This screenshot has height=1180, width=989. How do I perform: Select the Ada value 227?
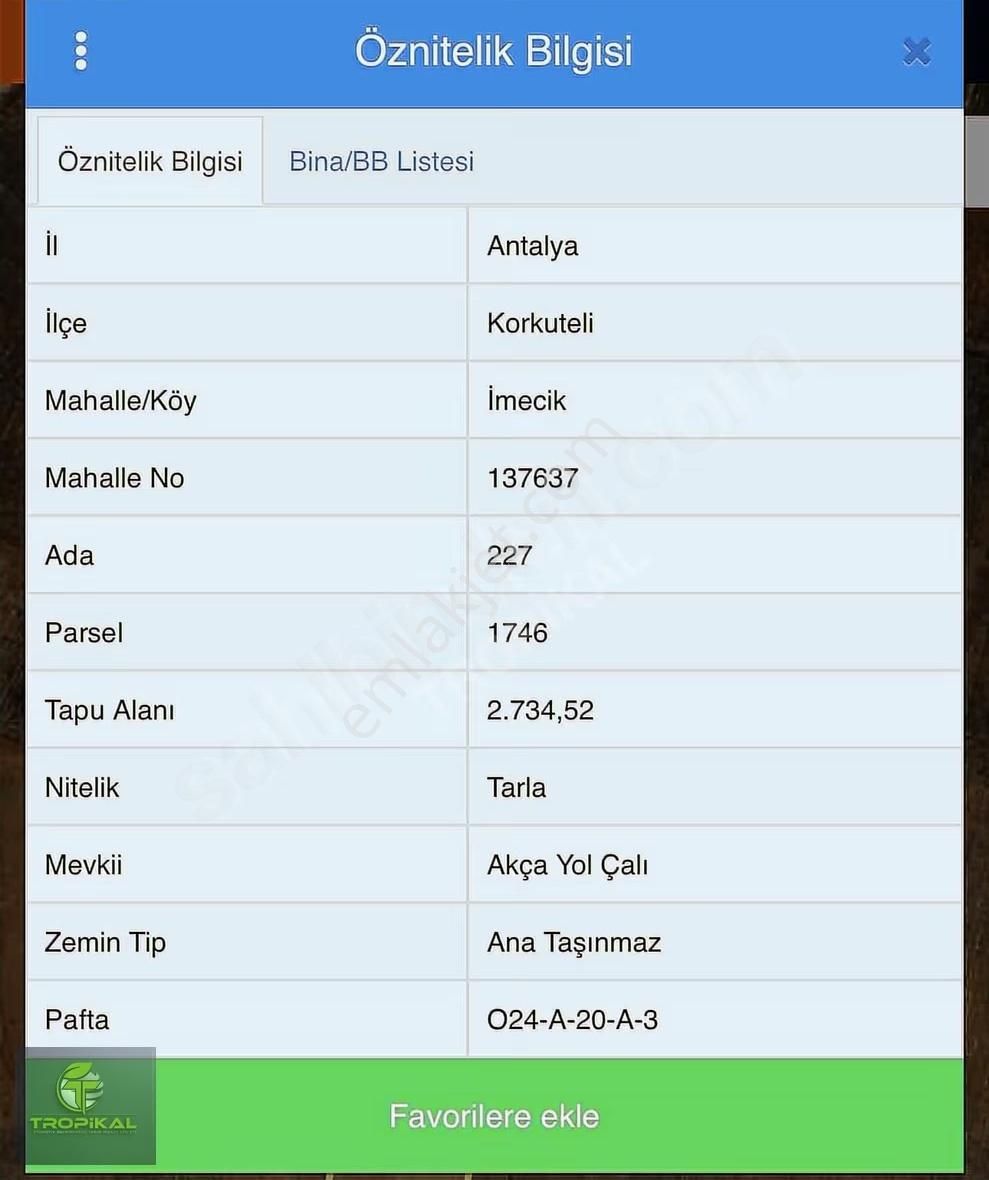(x=510, y=555)
